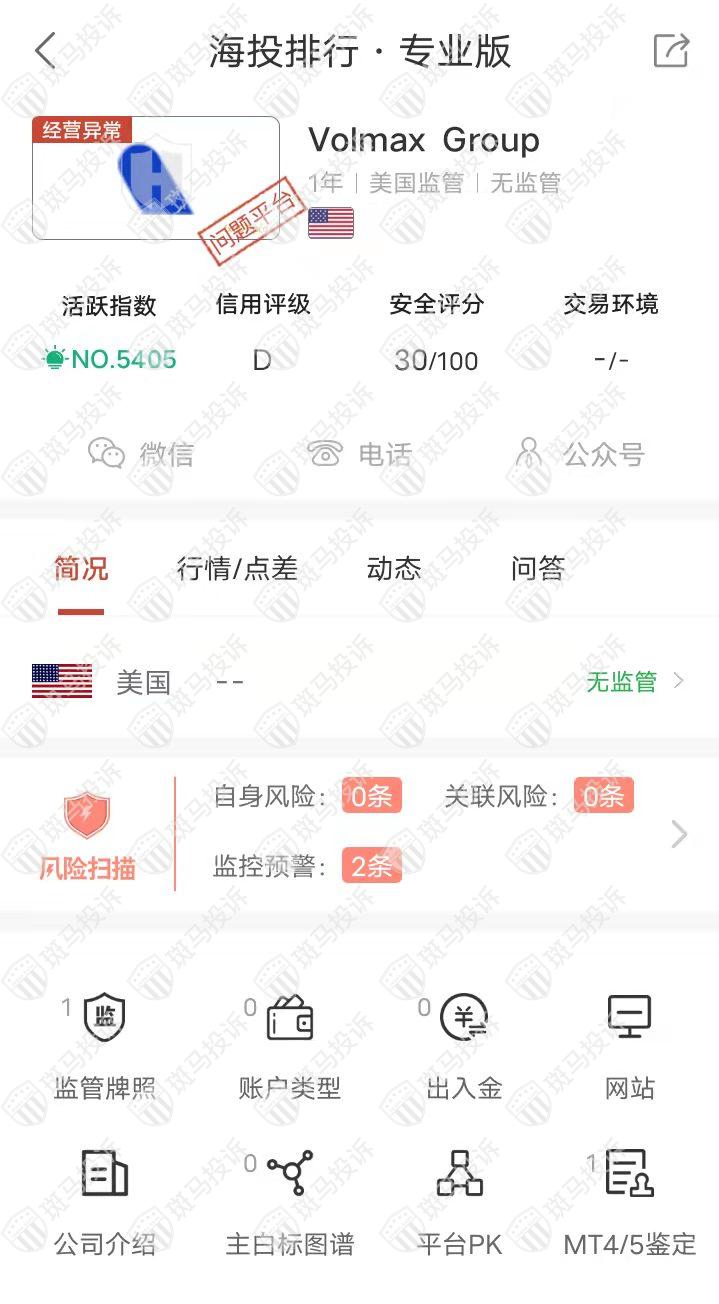Open 出入金 information

464,1047
